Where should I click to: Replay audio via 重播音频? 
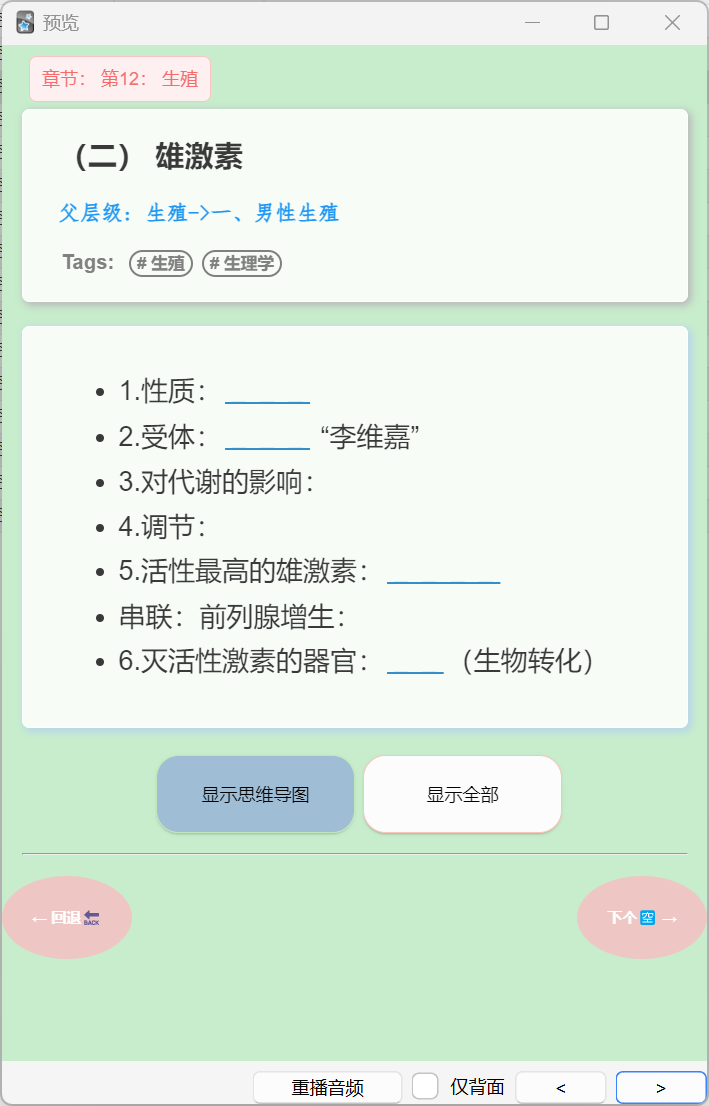pos(327,1087)
